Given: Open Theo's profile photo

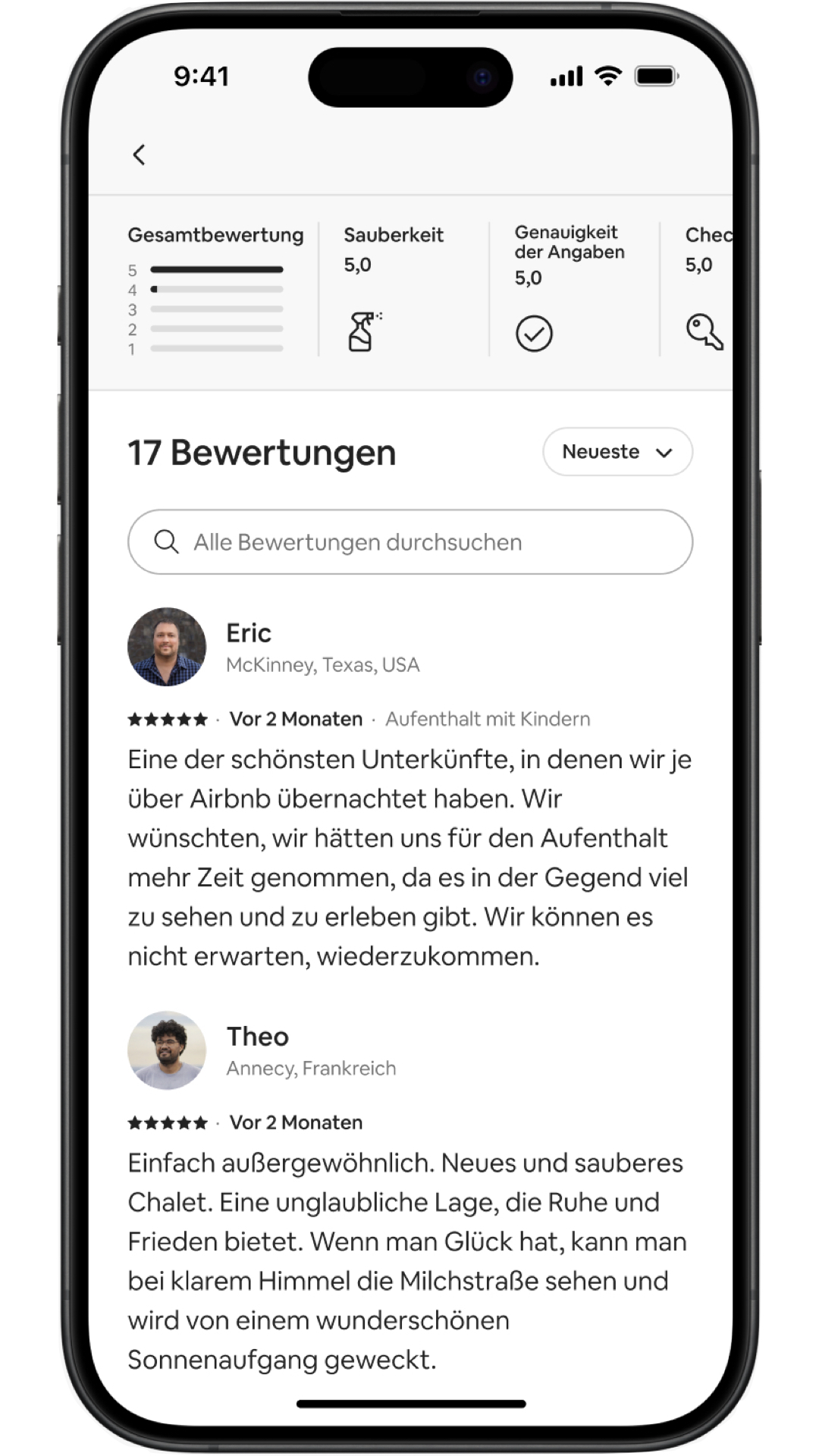Looking at the screenshot, I should tap(167, 1050).
